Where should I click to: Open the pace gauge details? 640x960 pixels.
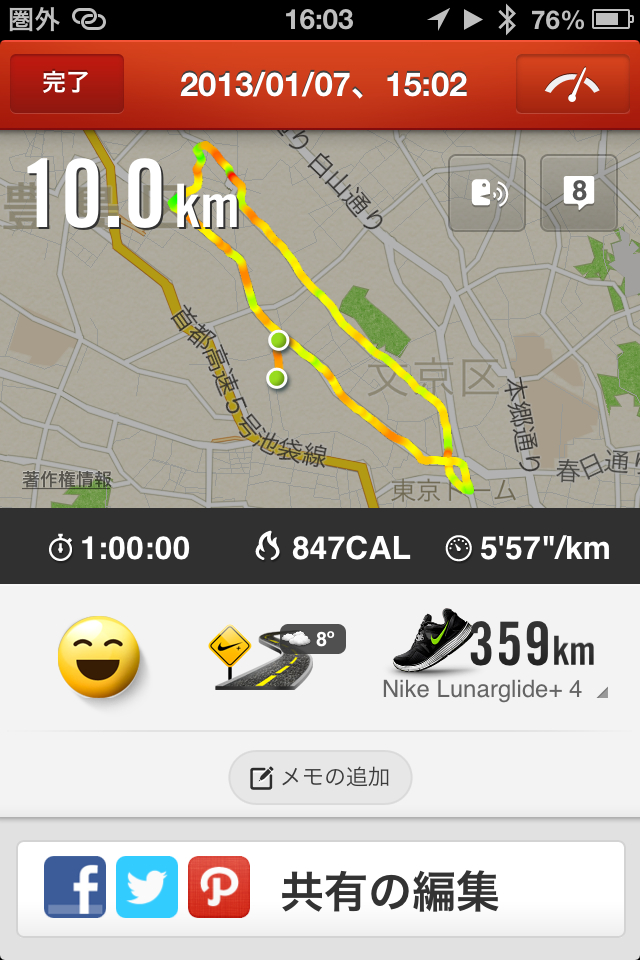point(571,85)
